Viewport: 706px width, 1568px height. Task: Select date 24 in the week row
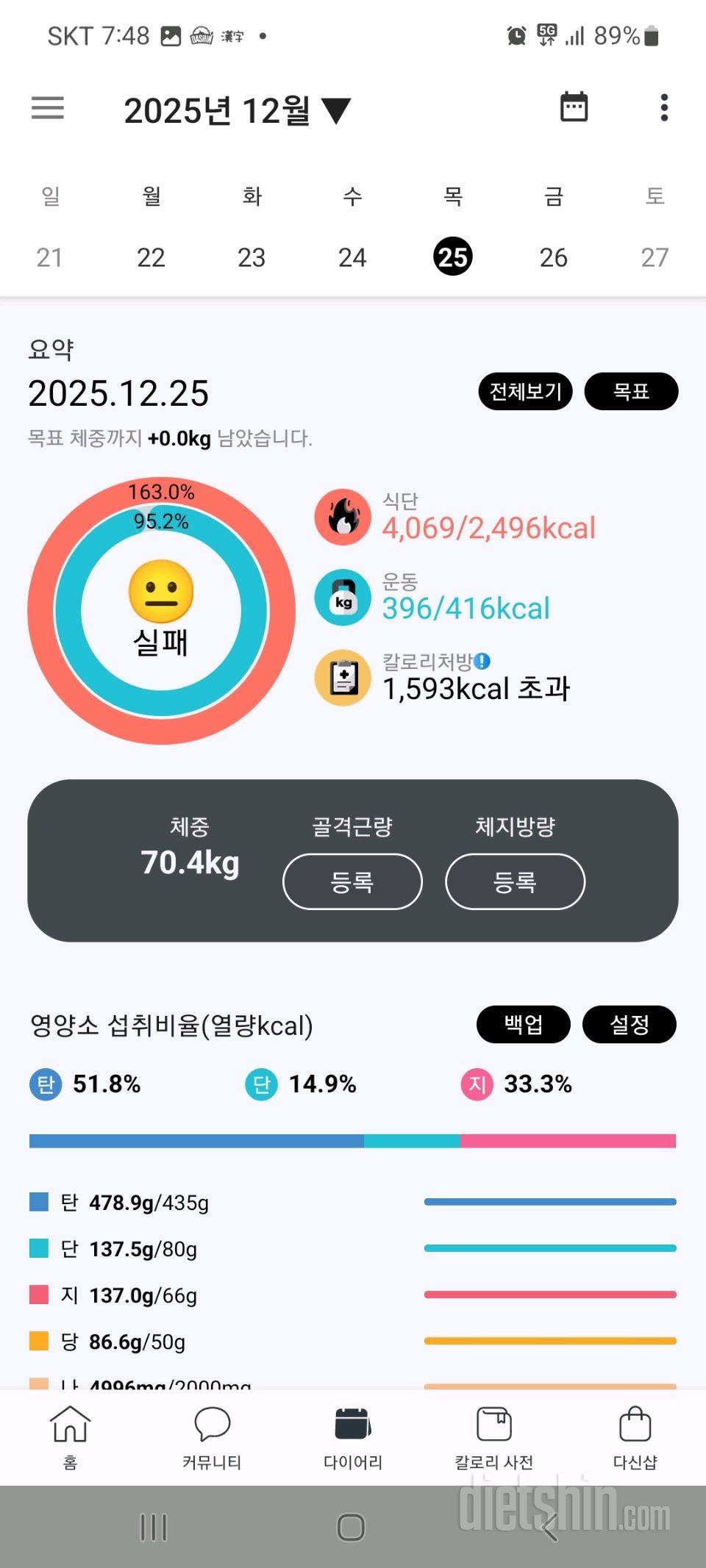pos(352,257)
